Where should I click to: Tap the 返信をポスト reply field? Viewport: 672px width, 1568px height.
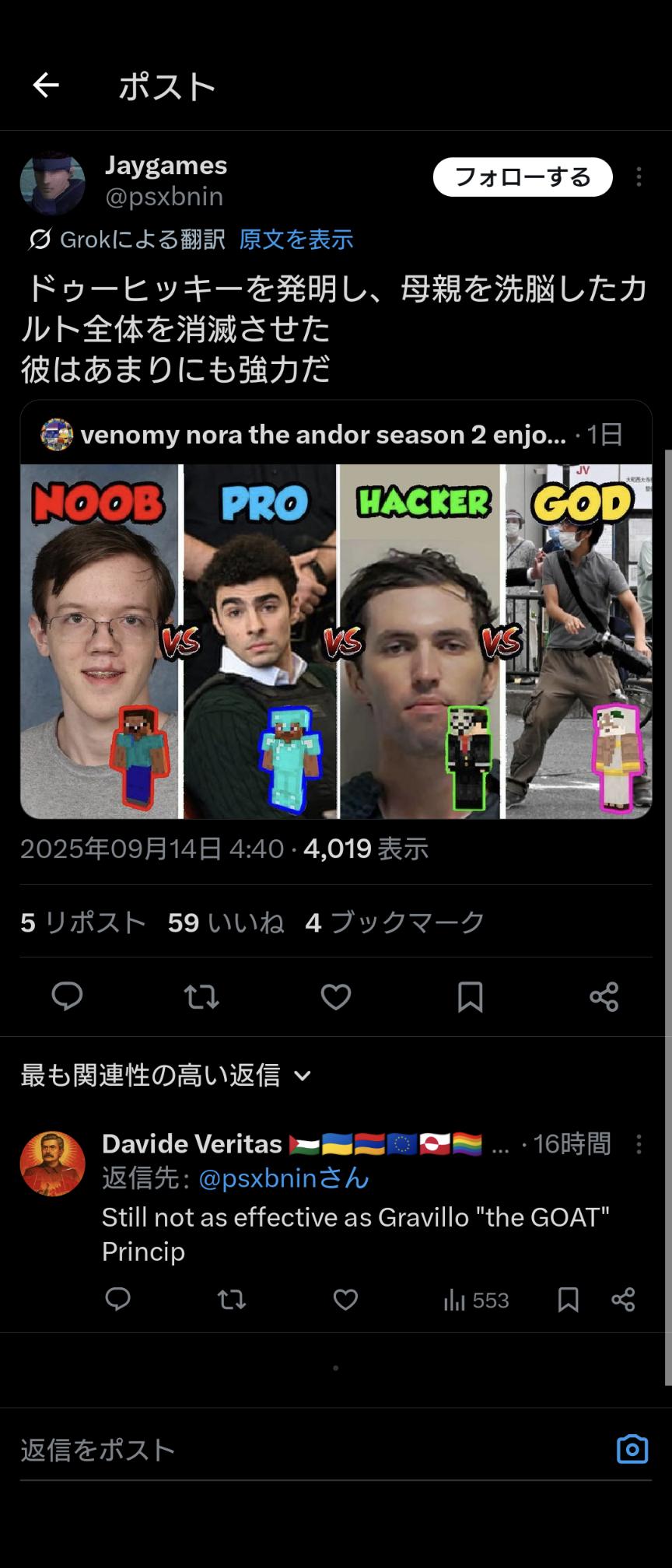click(x=311, y=1451)
